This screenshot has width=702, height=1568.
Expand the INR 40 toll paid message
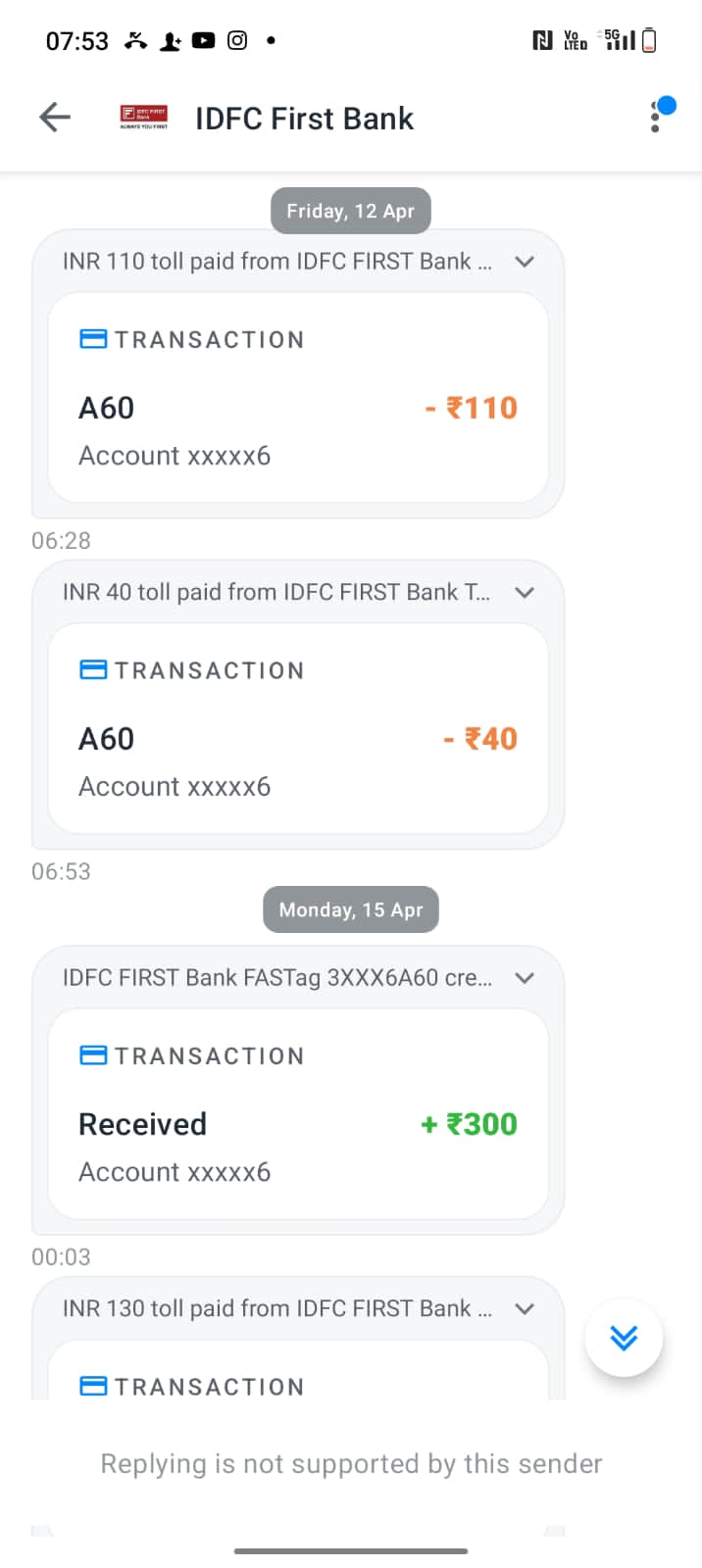pyautogui.click(x=525, y=593)
